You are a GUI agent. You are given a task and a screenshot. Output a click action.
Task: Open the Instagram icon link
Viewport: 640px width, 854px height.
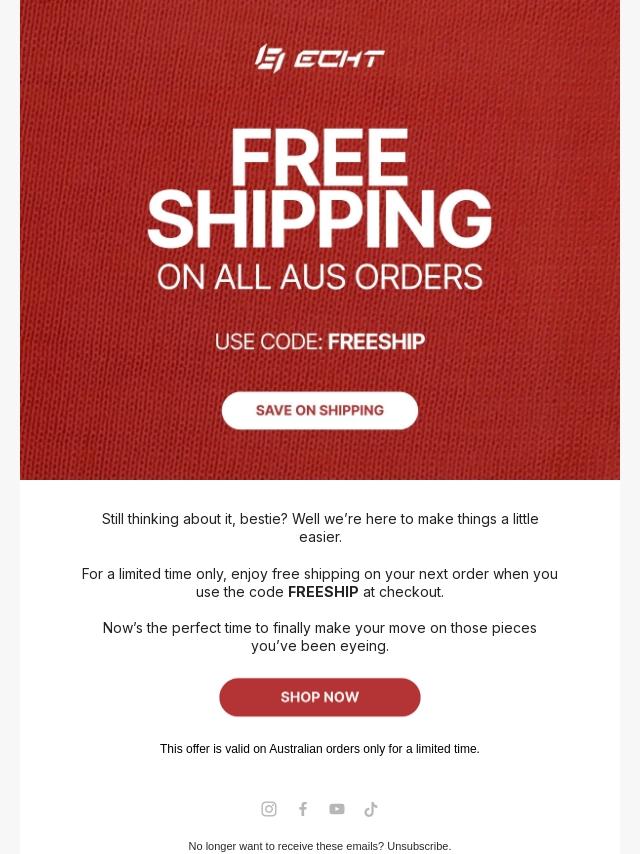(x=269, y=809)
